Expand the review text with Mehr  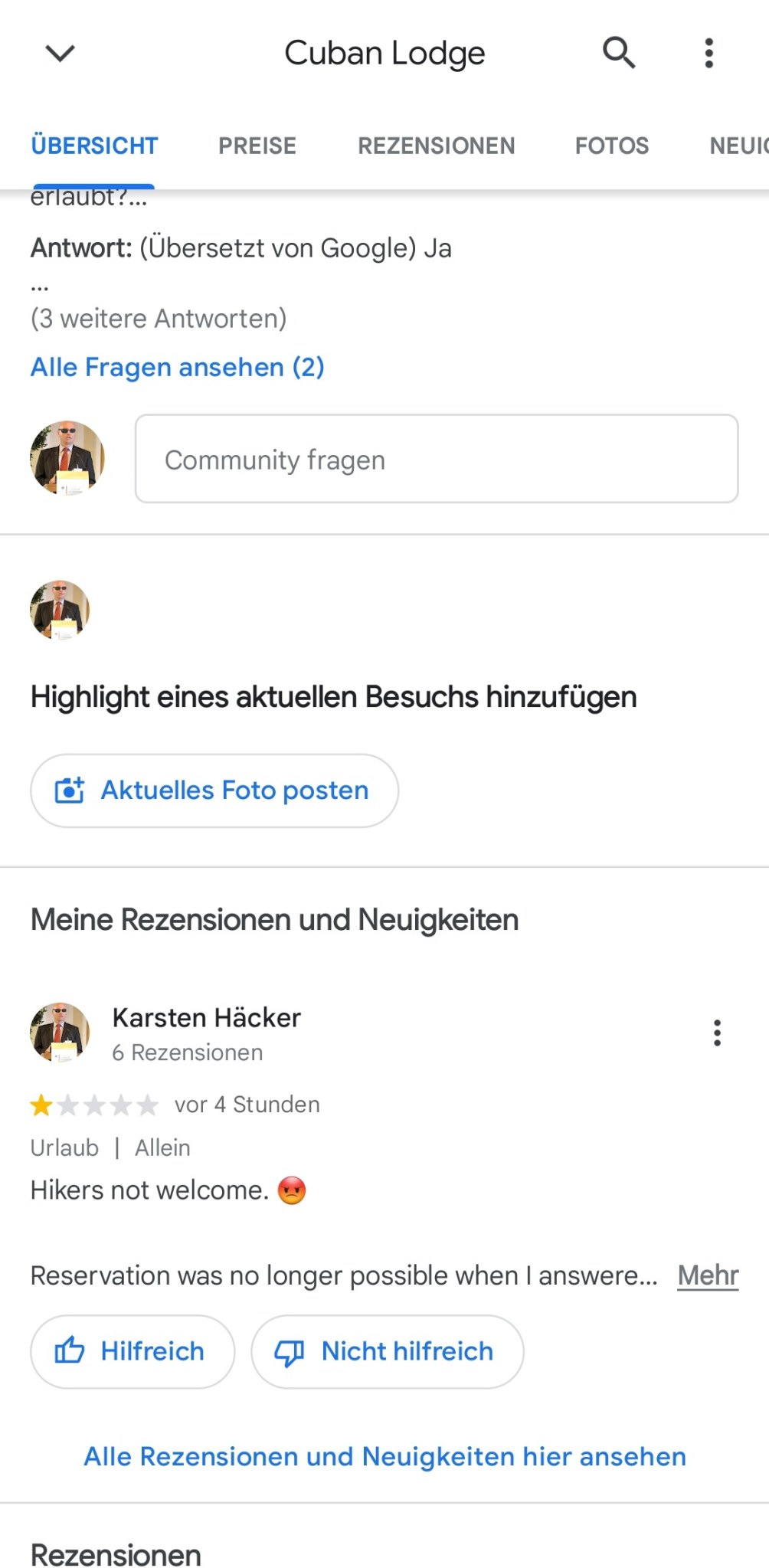(x=708, y=1275)
